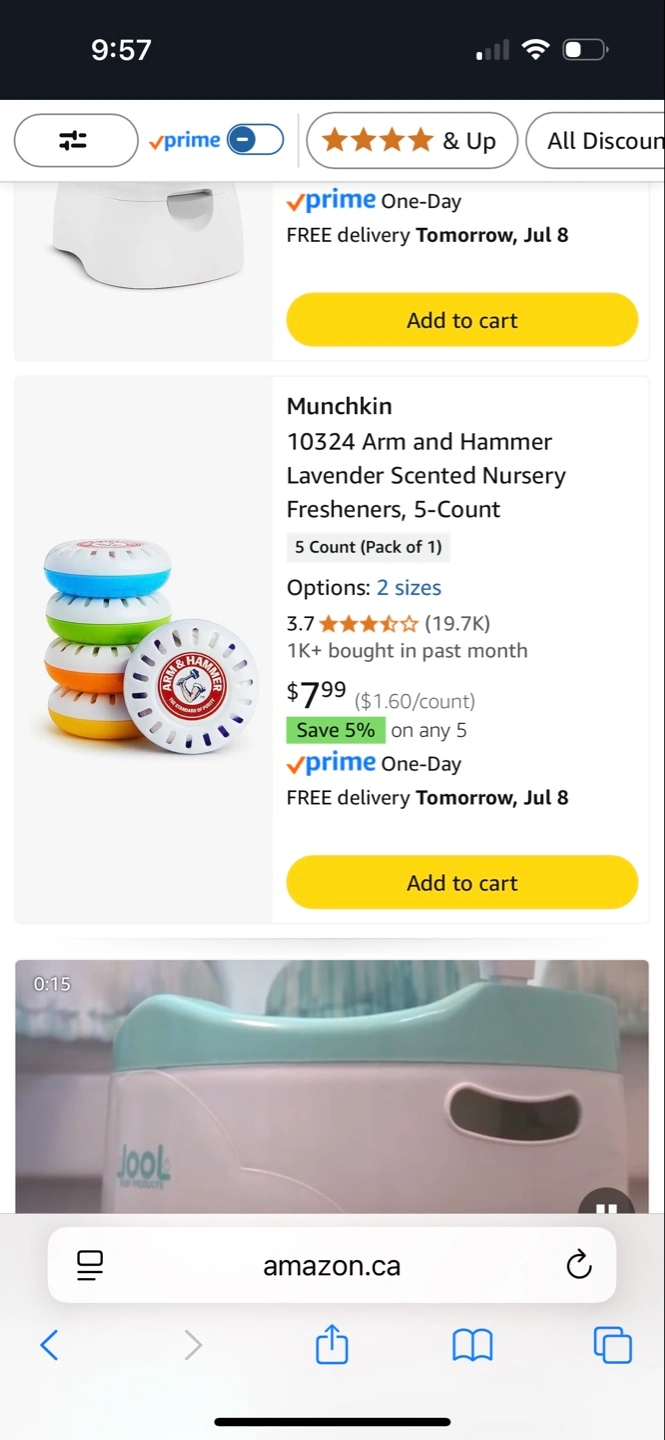665x1440 pixels.
Task: Show all open Safari tabs
Action: tap(613, 1345)
